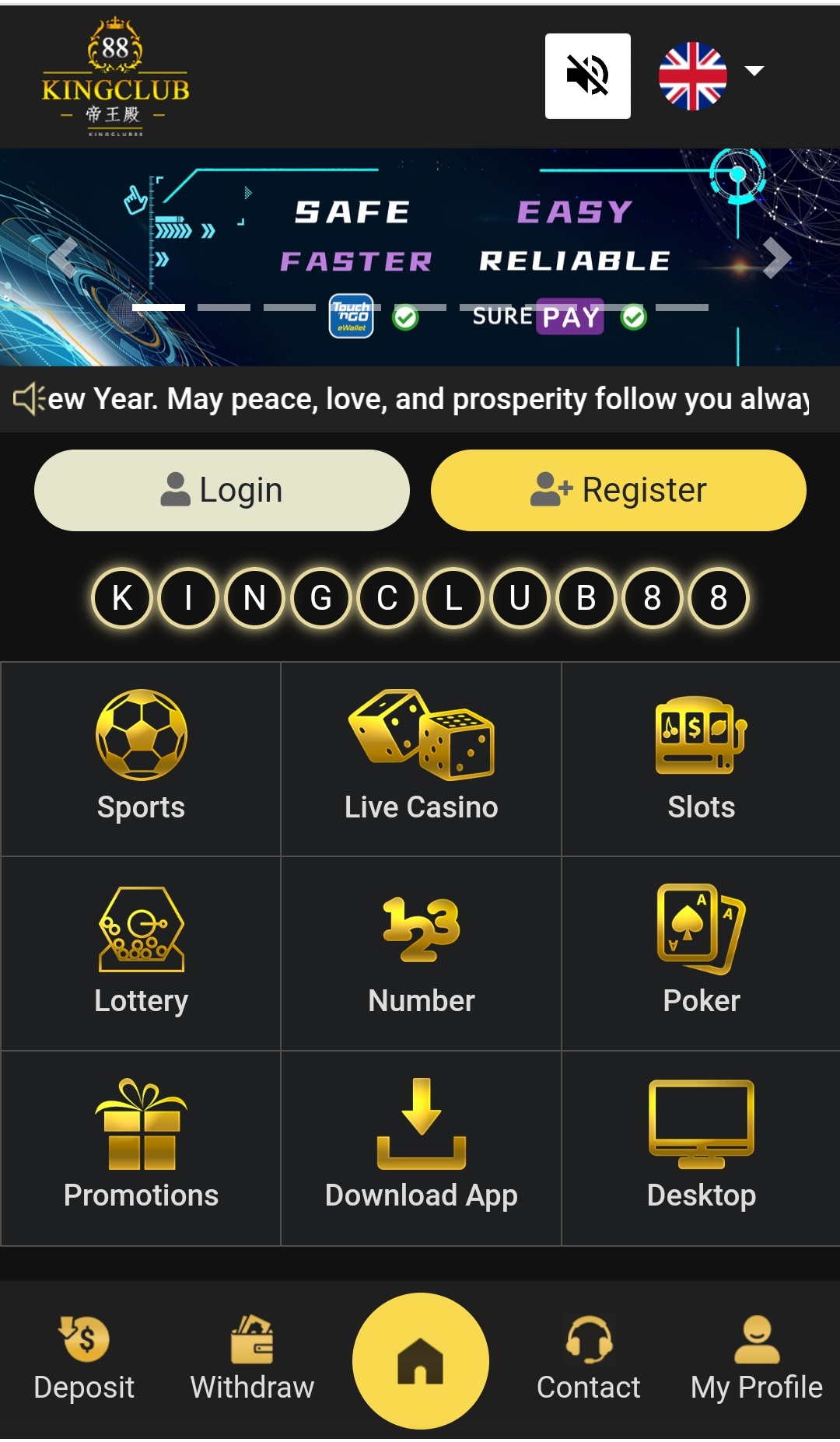Go to the Deposit tab
Viewport: 840px width, 1442px height.
point(84,1360)
